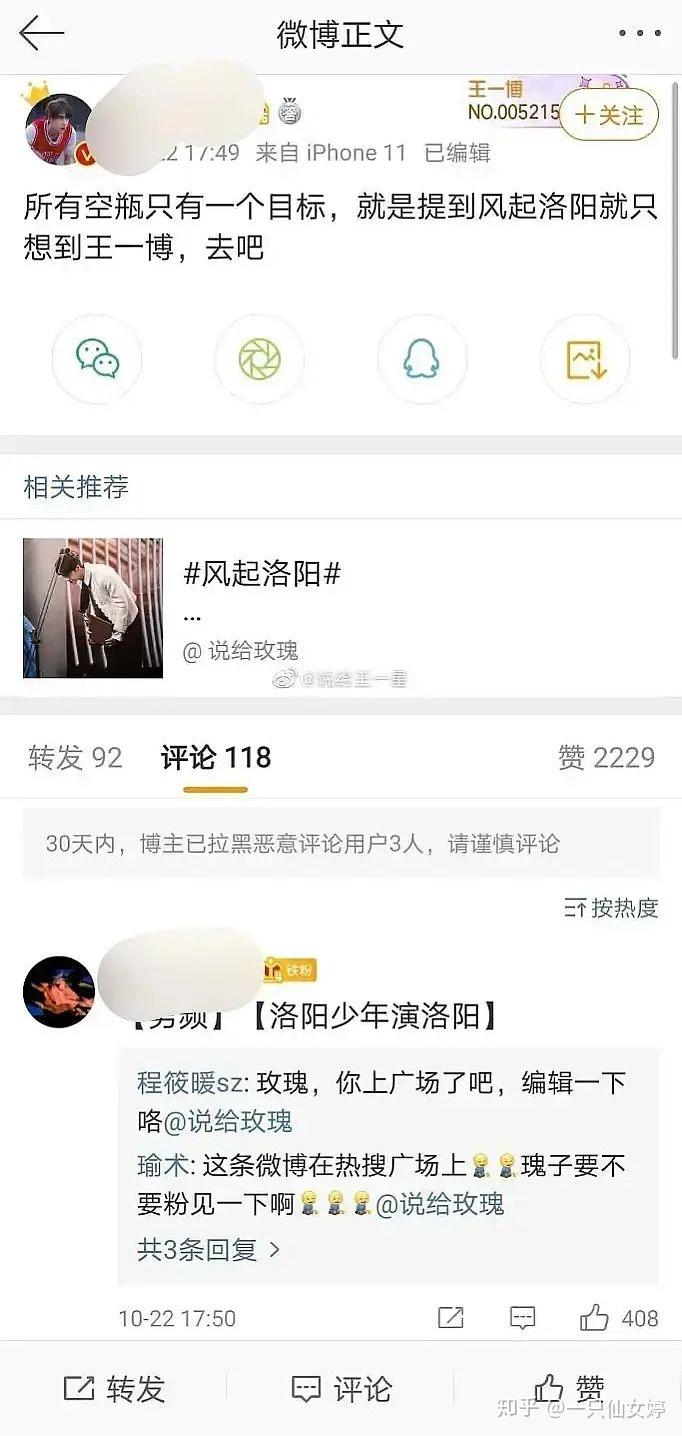Switch to the 转发 92 tab

[75, 758]
